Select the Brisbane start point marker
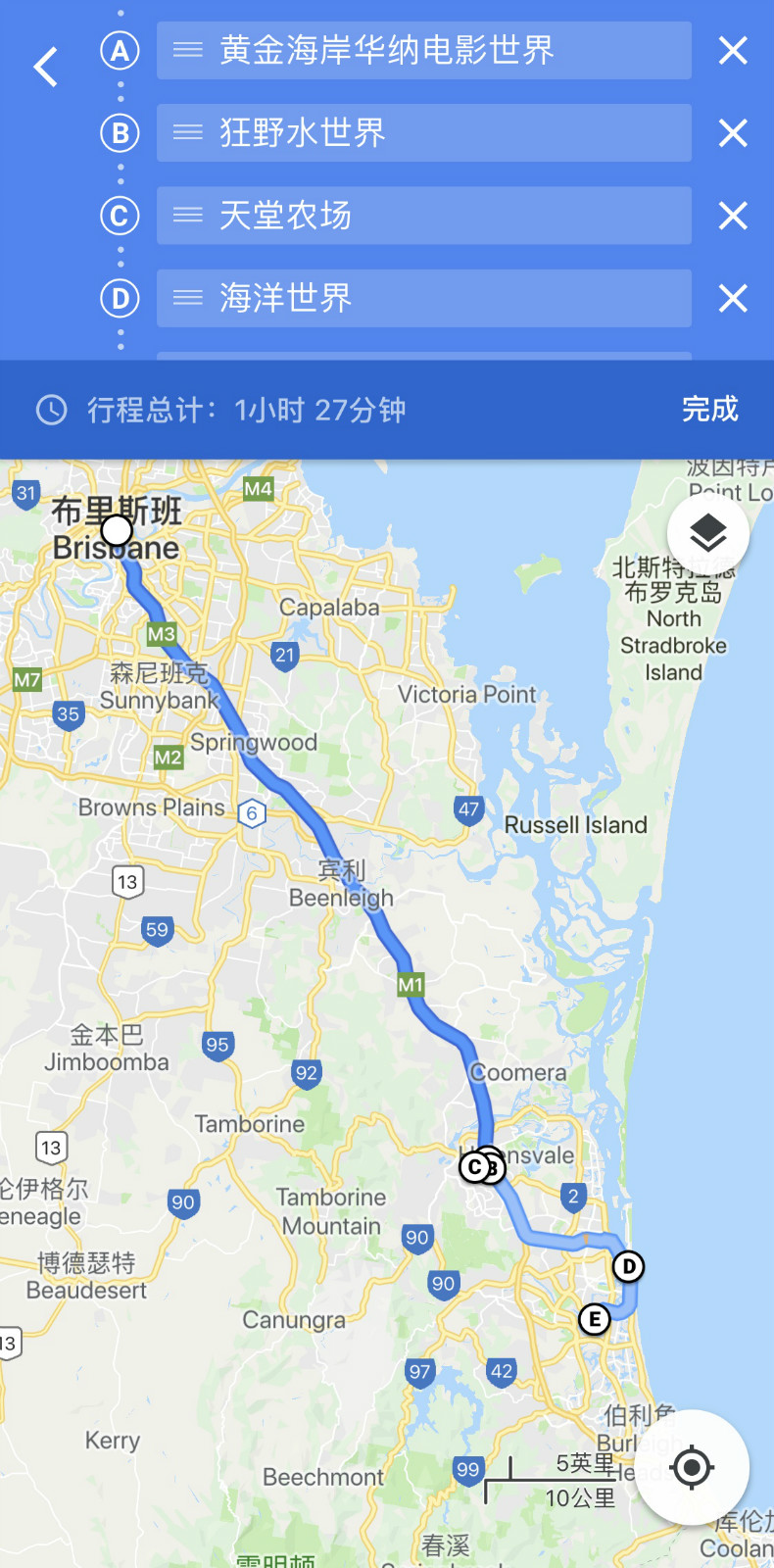Viewport: 774px width, 1568px height. pyautogui.click(x=117, y=530)
